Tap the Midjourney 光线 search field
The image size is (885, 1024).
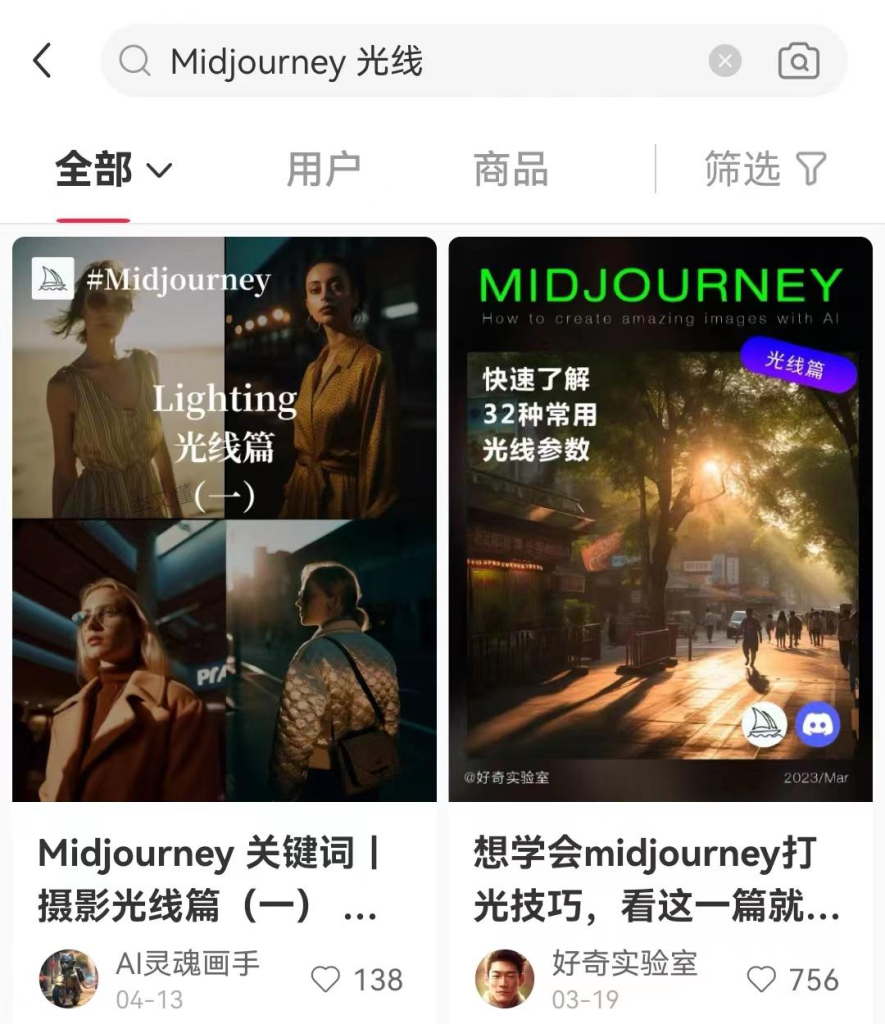pos(400,62)
